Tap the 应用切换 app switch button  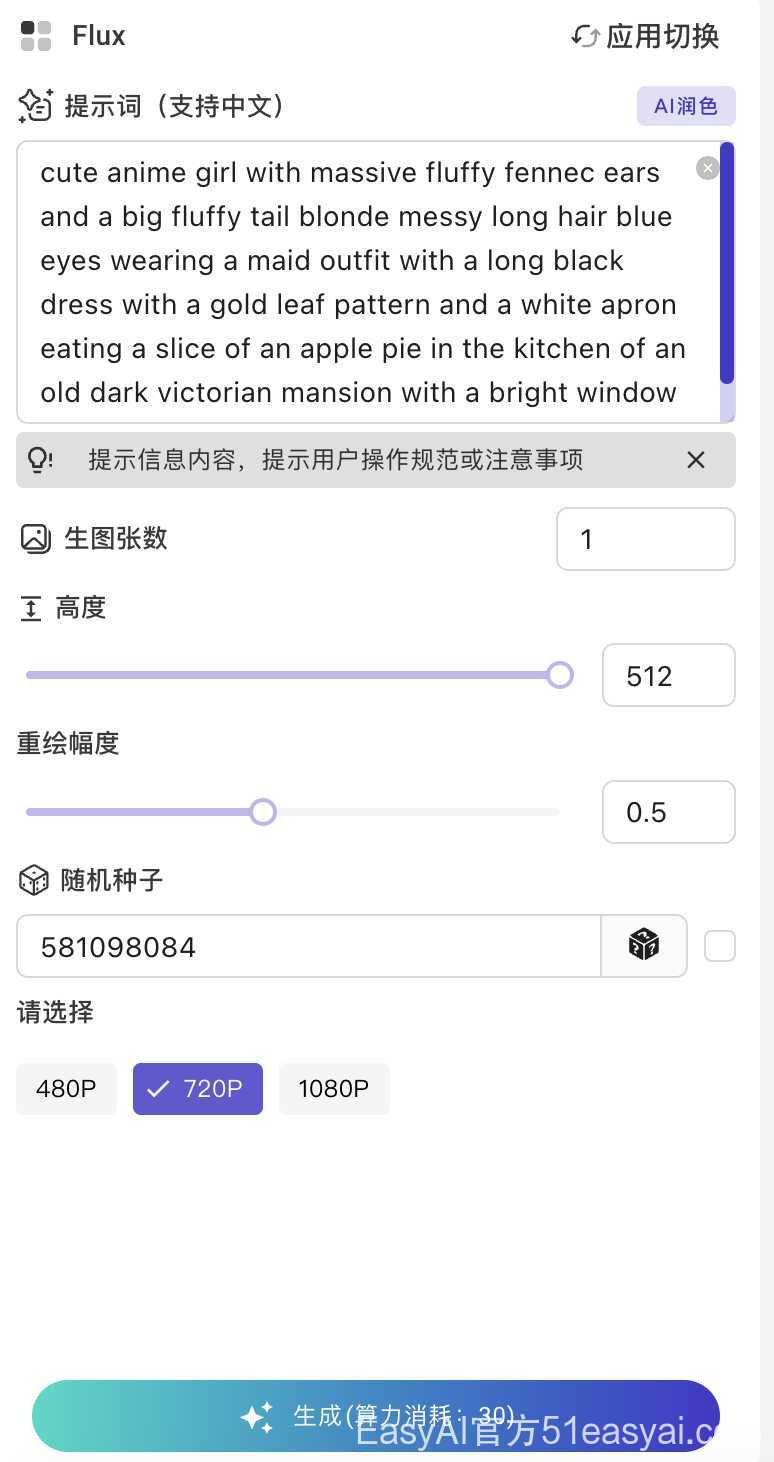pyautogui.click(x=646, y=36)
